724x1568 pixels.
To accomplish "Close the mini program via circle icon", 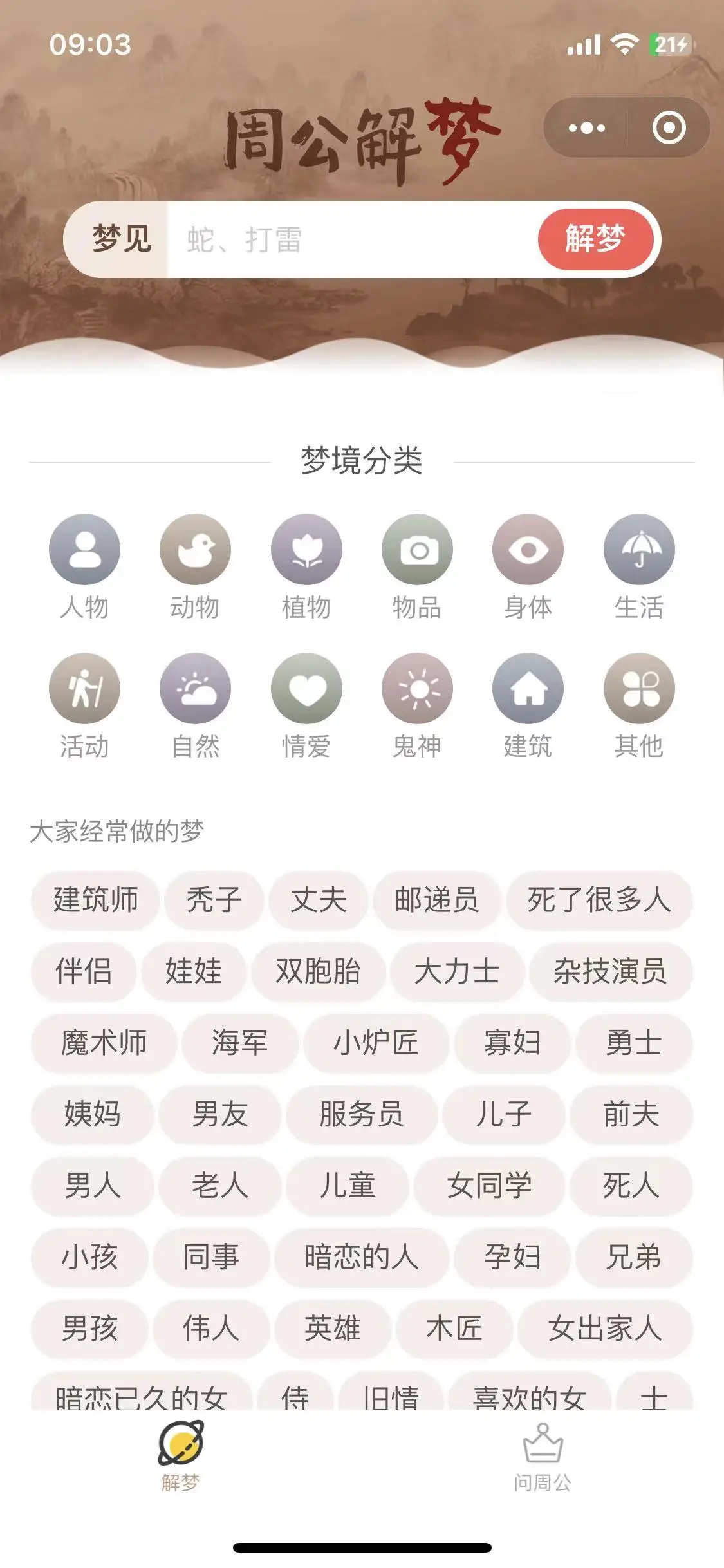I will (x=669, y=128).
